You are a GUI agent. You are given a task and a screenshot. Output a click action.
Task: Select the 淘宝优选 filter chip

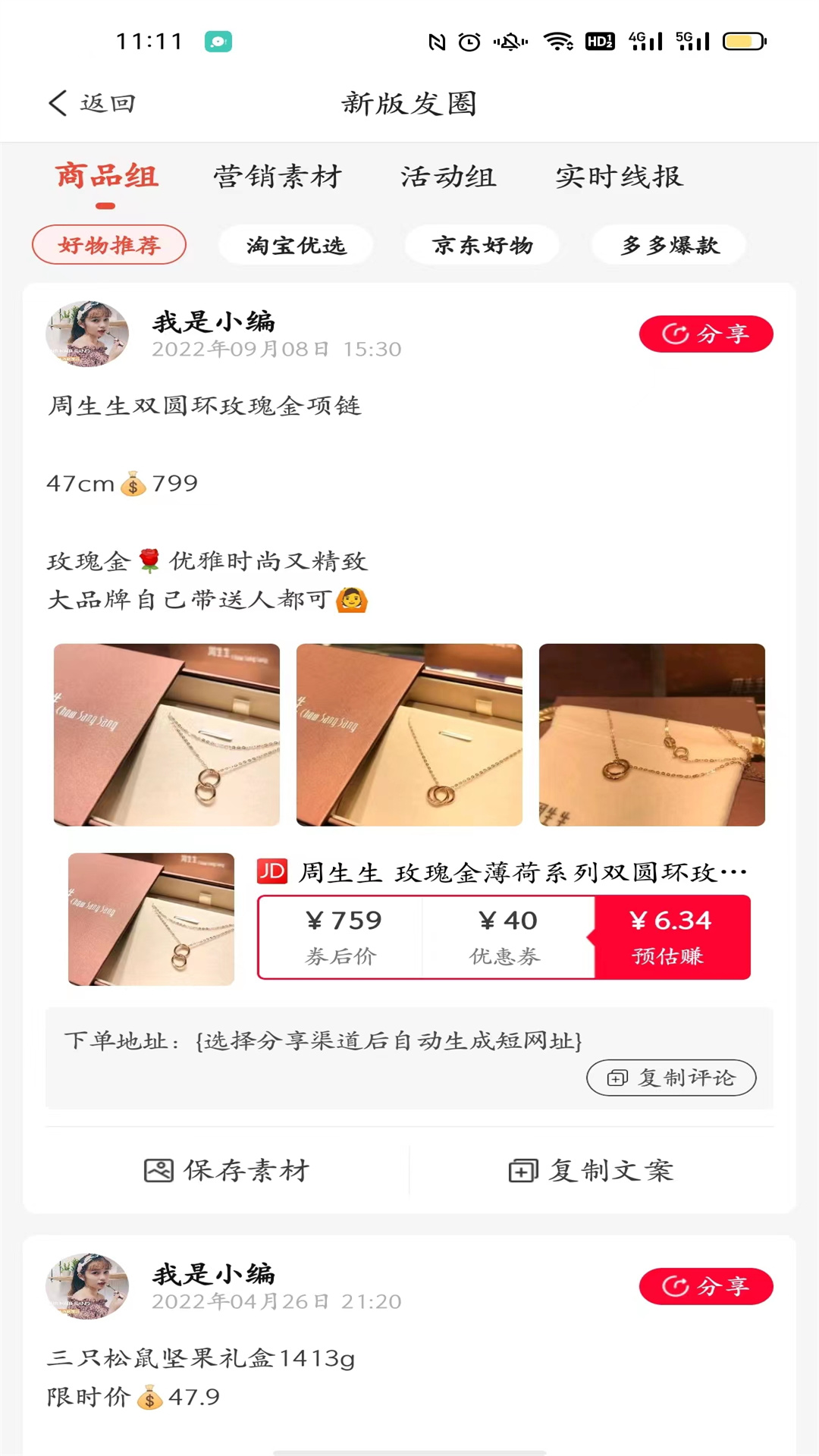tap(296, 245)
